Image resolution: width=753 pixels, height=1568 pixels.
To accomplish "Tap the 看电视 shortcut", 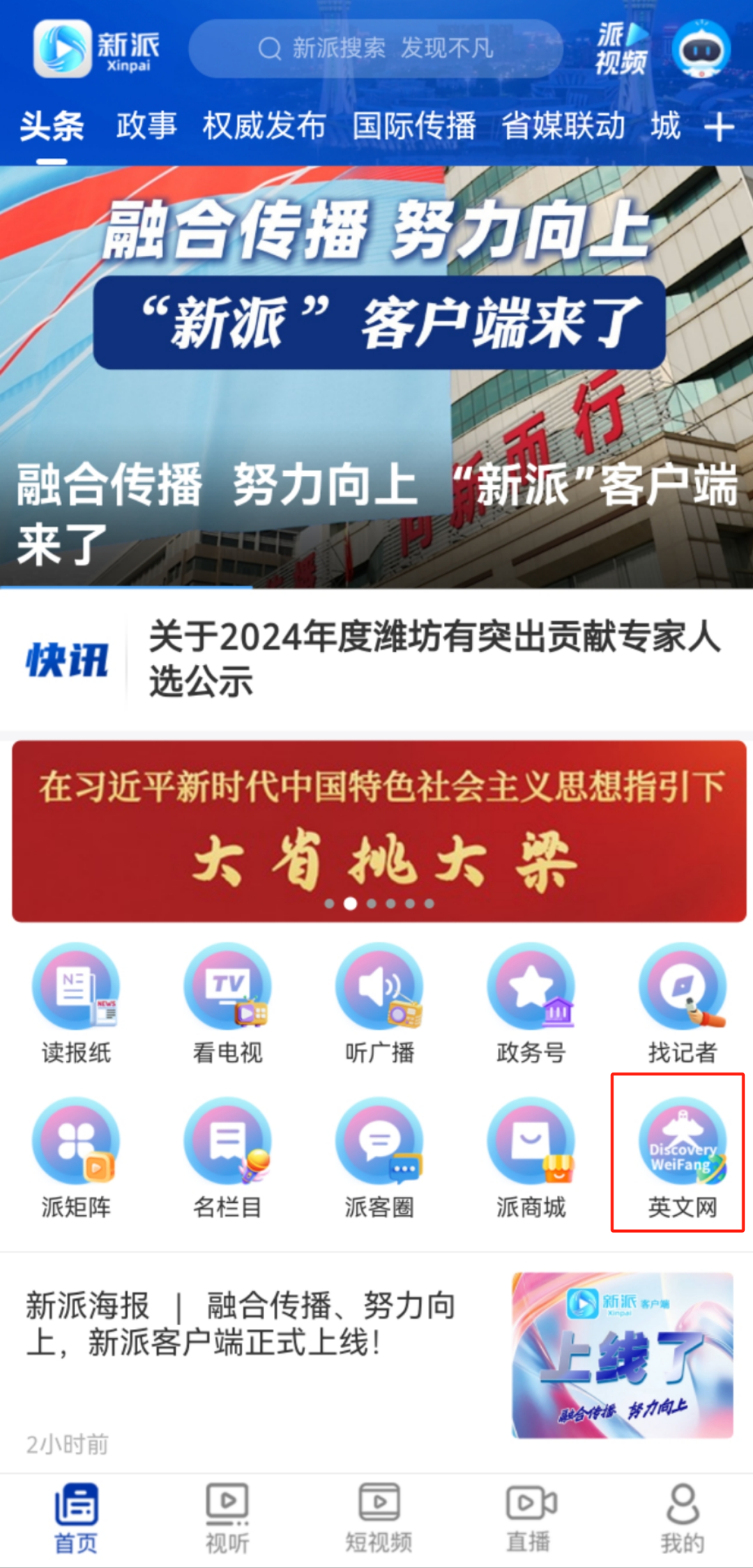I will click(x=227, y=1004).
